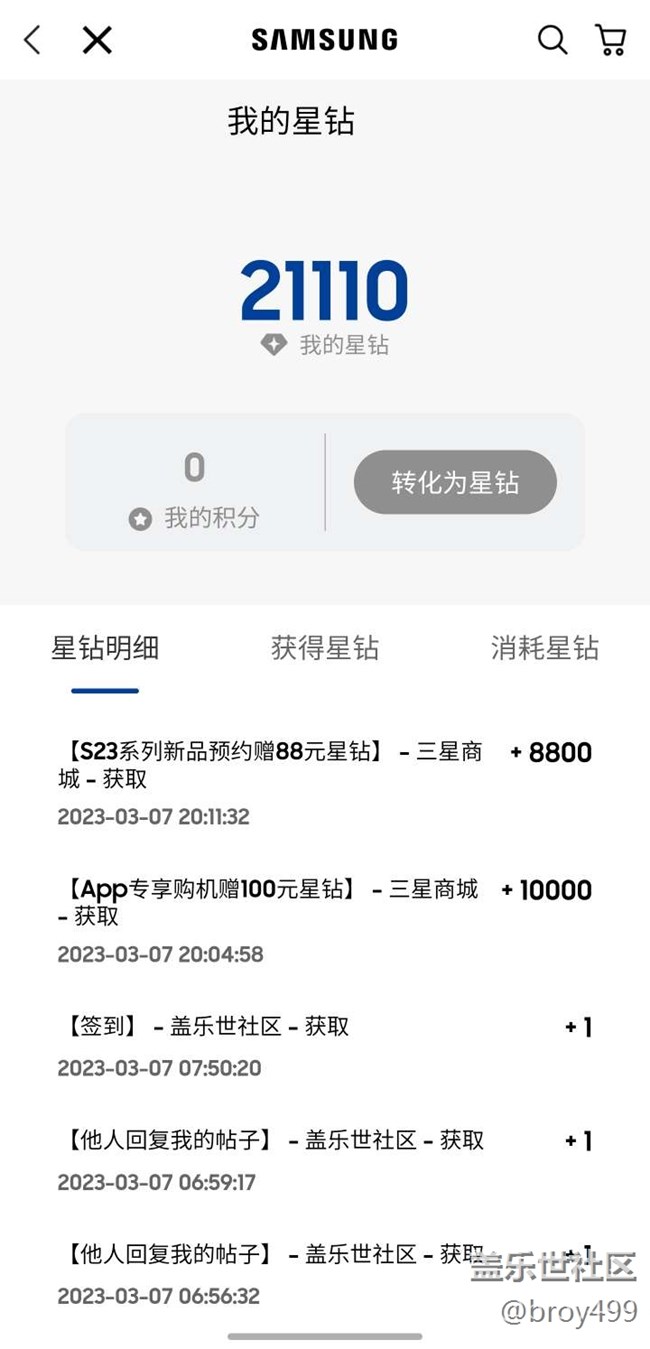Screen dimensions: 650x1349
Task: Switch to the 消耗星钻 tab
Action: [x=544, y=648]
